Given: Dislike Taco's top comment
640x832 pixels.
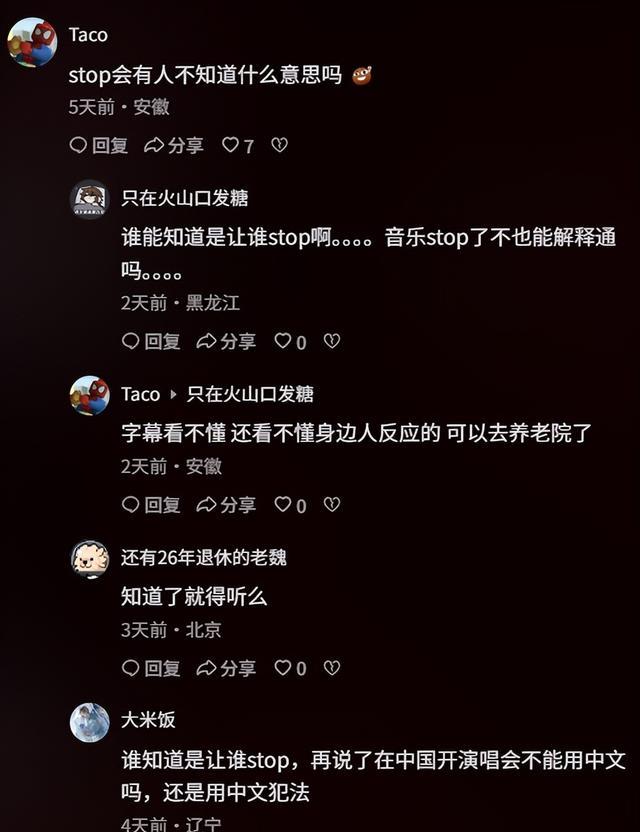Looking at the screenshot, I should point(280,146).
